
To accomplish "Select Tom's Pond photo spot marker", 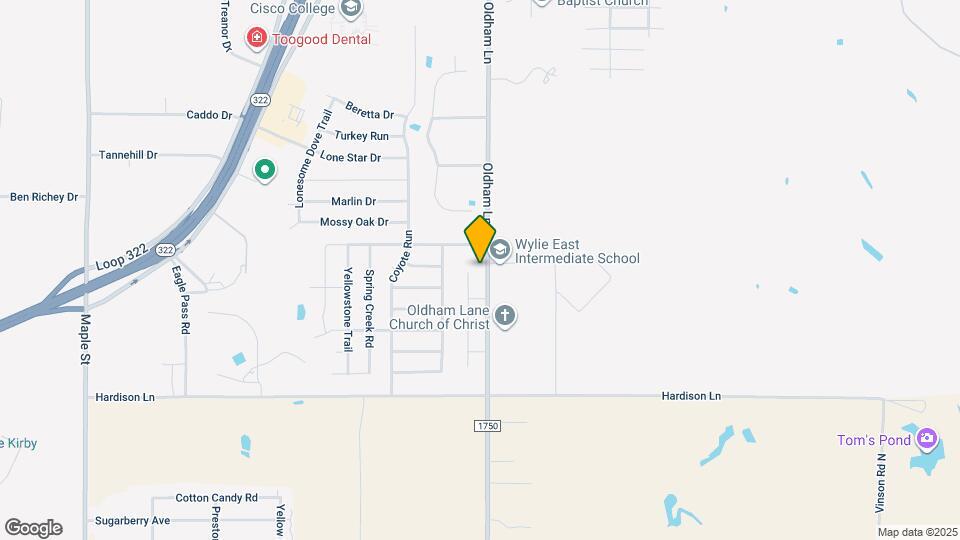I will pos(927,439).
